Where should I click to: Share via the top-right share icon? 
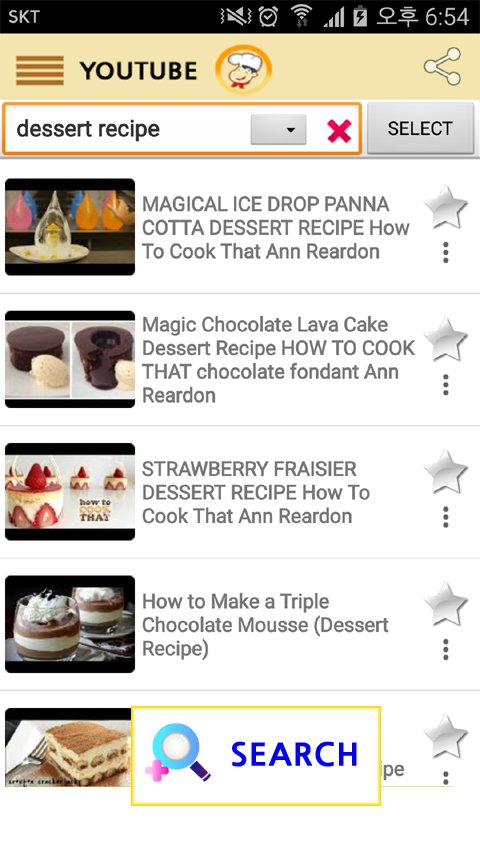coord(442,66)
